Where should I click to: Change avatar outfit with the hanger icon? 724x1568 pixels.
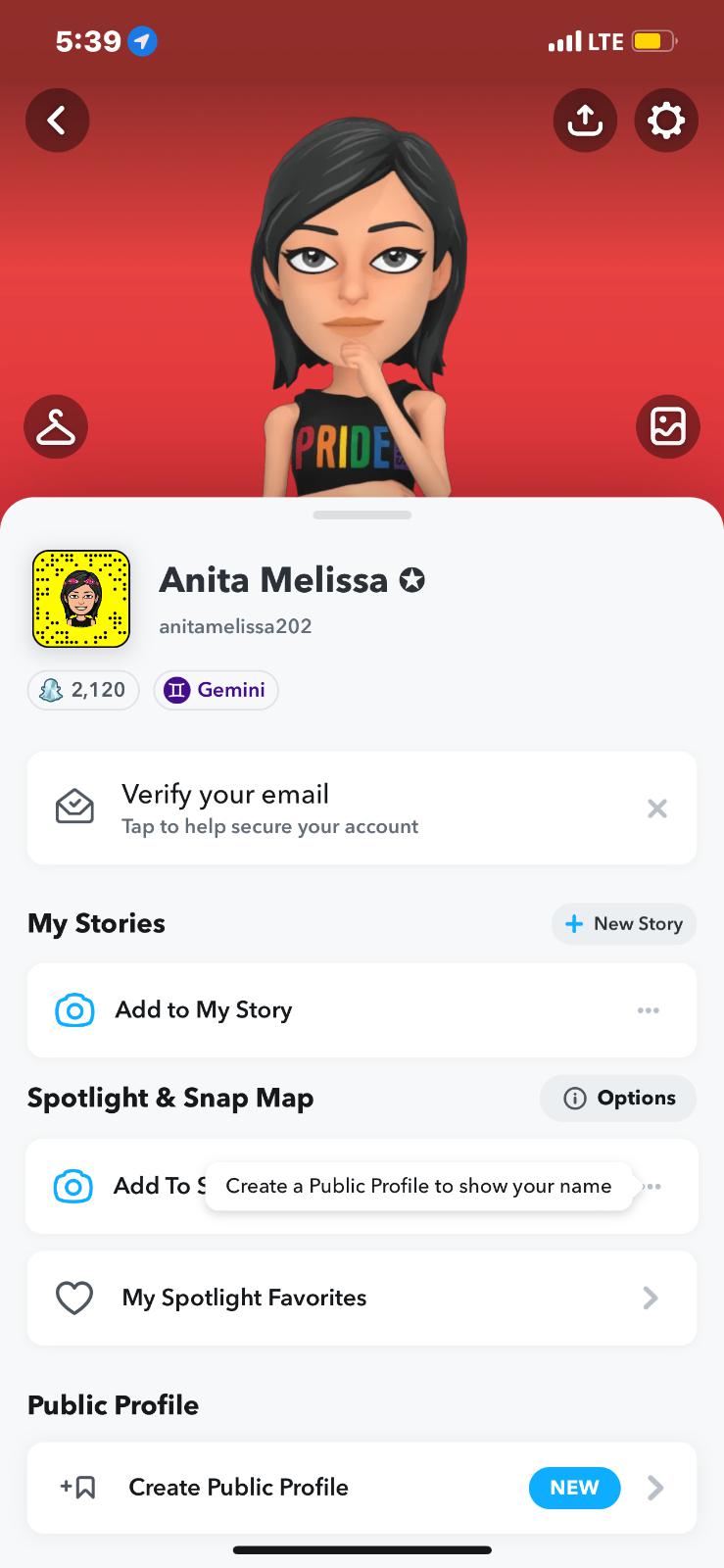tap(56, 427)
